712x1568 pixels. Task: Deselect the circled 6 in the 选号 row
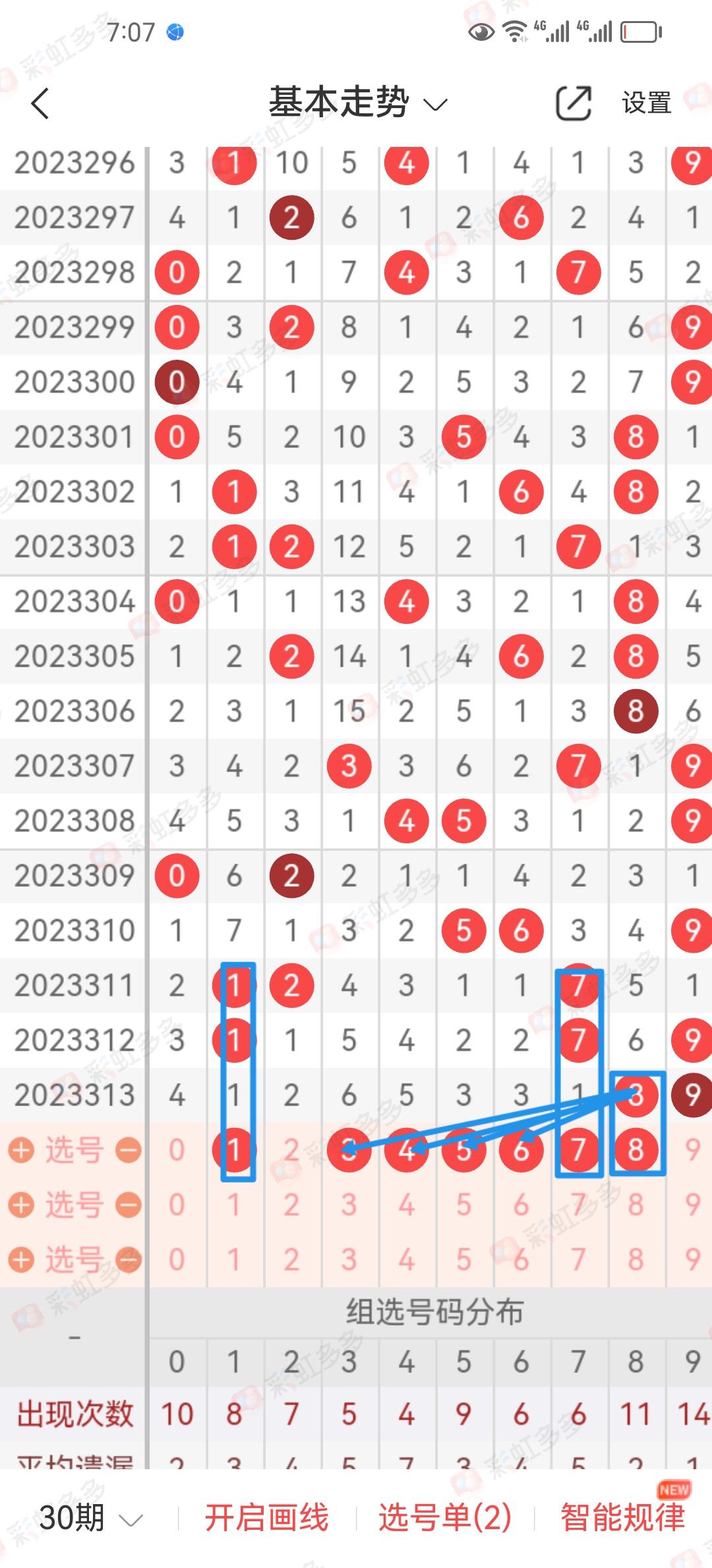coord(521,1150)
